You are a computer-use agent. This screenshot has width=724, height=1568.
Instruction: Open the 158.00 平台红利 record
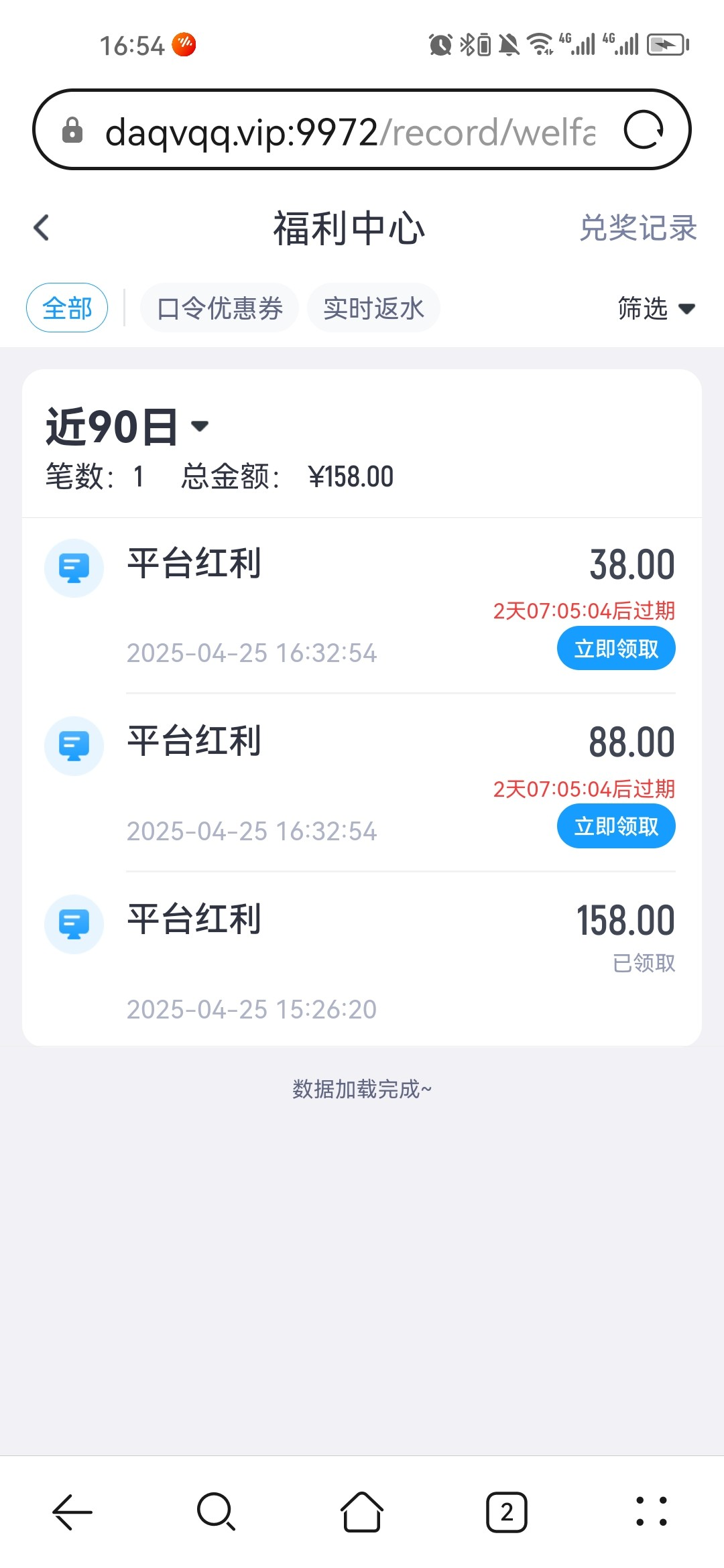[x=362, y=958]
